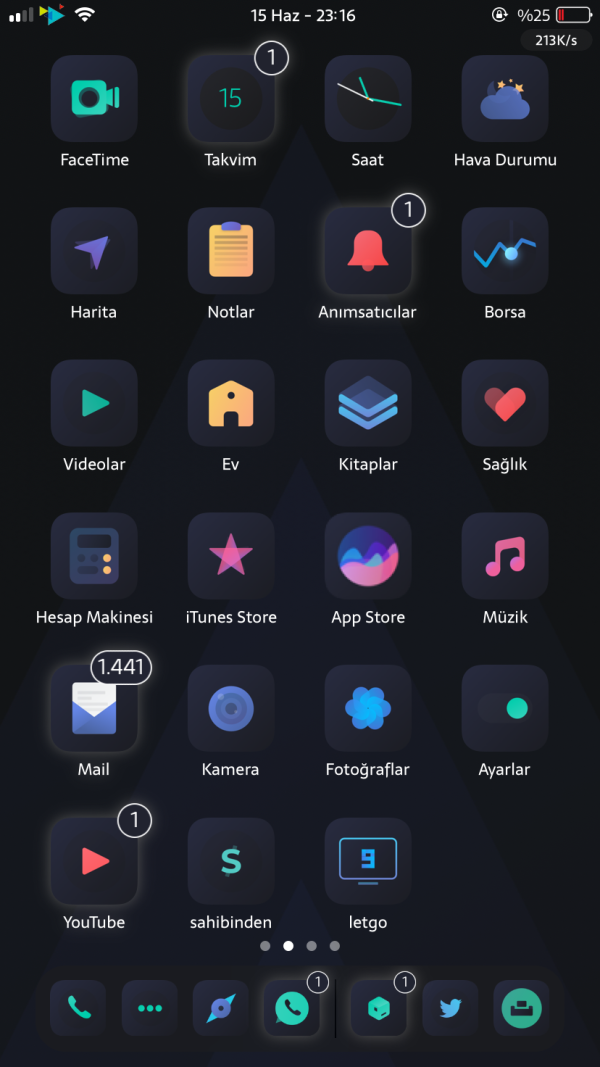This screenshot has height=1067, width=600.
Task: Open the Phone app in dock
Action: pos(78,1008)
